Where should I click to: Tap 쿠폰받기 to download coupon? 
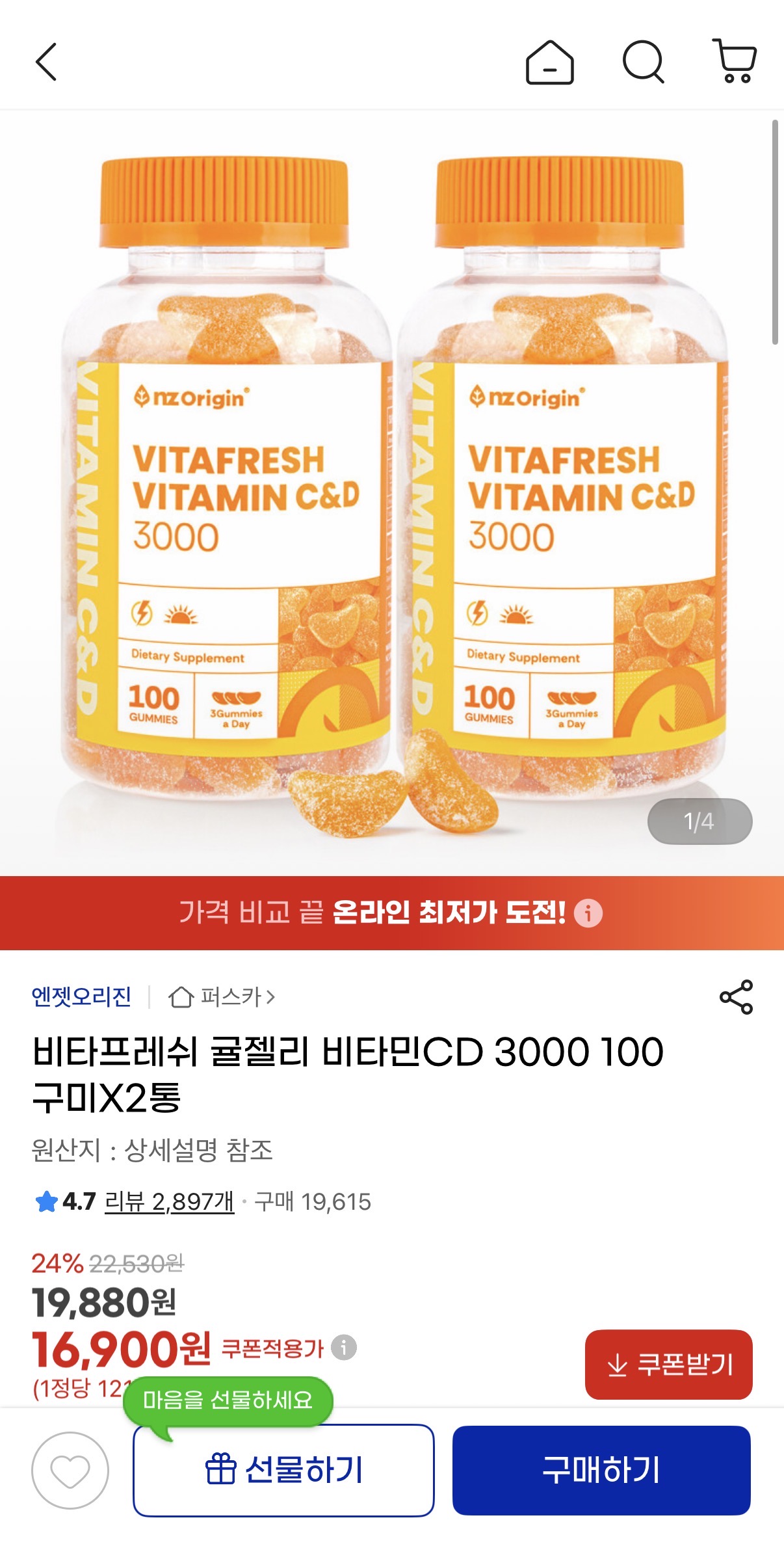pyautogui.click(x=668, y=1364)
